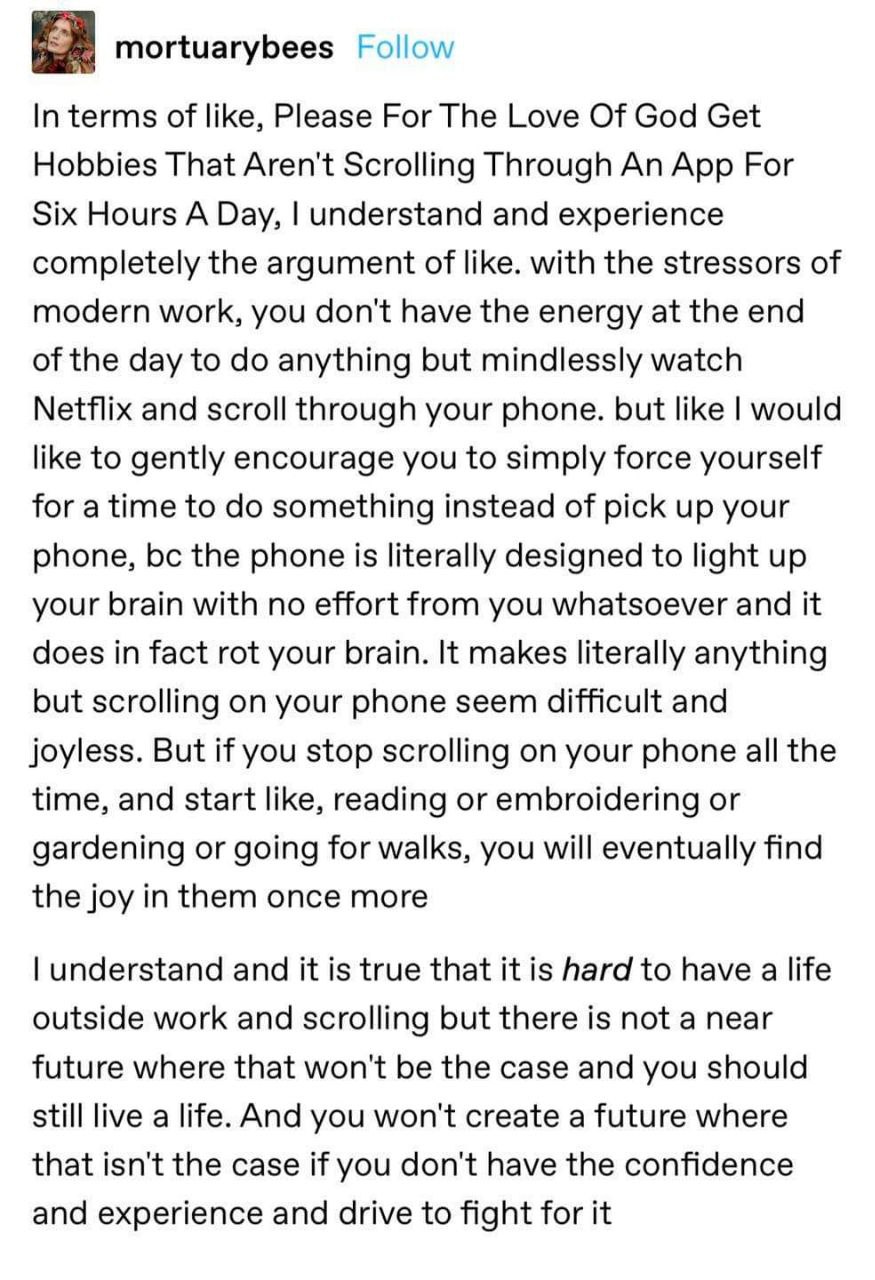Viewport: 875px width, 1280px height.
Task: Follow the mortuarybees blog
Action: pos(405,47)
